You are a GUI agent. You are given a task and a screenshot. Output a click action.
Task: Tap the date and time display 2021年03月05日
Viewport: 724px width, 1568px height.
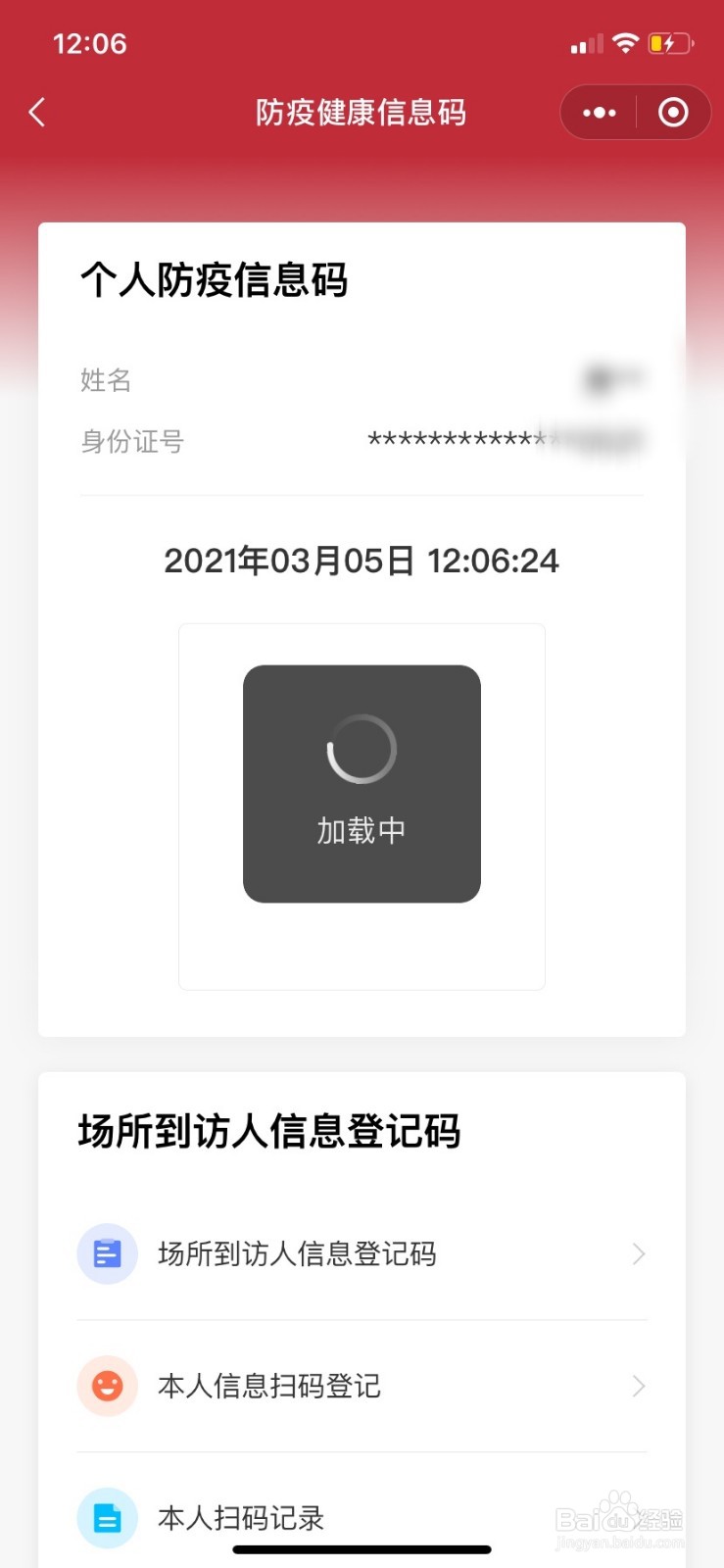(x=362, y=561)
